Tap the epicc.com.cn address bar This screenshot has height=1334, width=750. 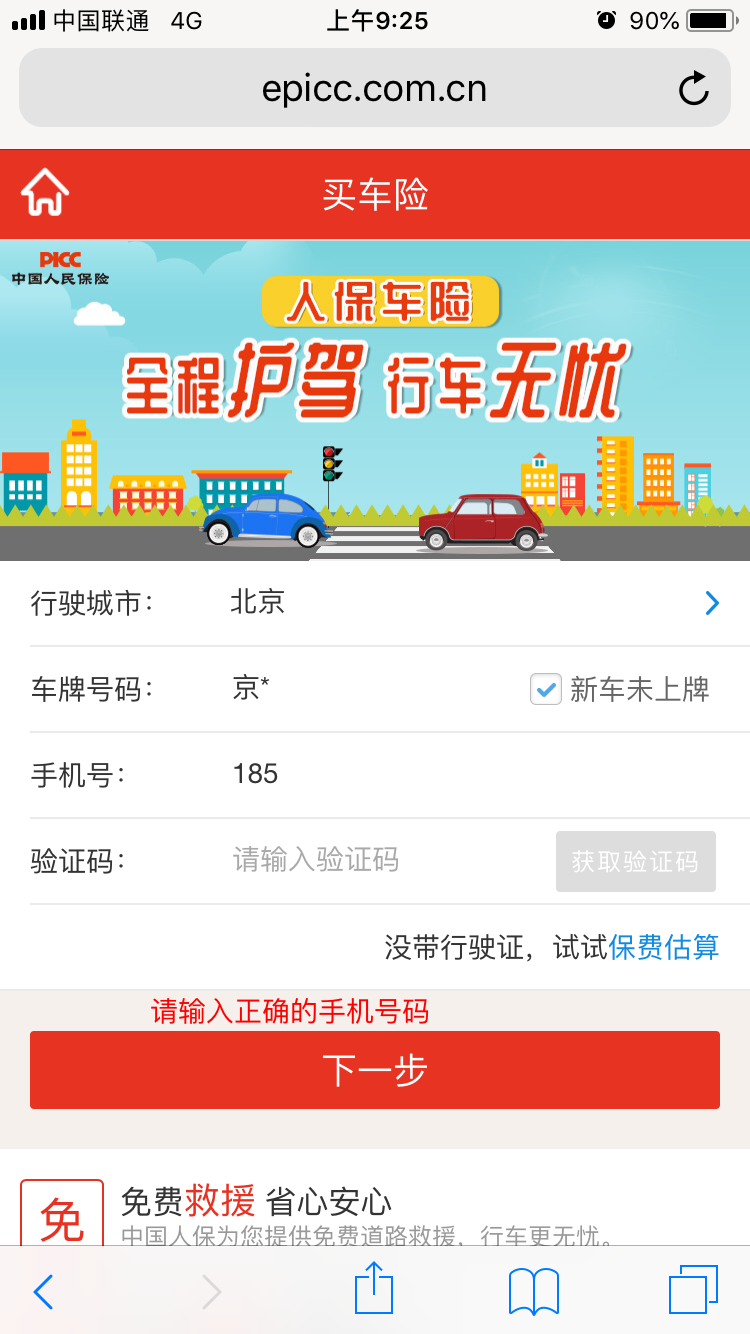pyautogui.click(x=374, y=88)
